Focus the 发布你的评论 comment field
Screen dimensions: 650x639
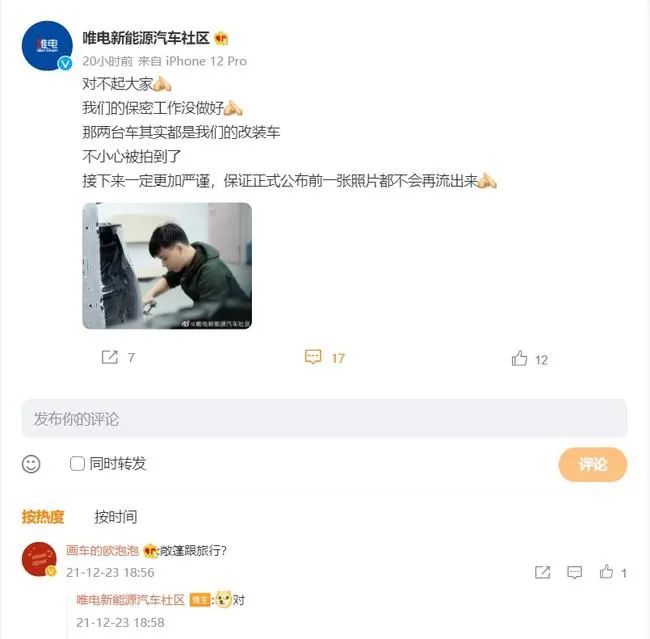tap(324, 418)
